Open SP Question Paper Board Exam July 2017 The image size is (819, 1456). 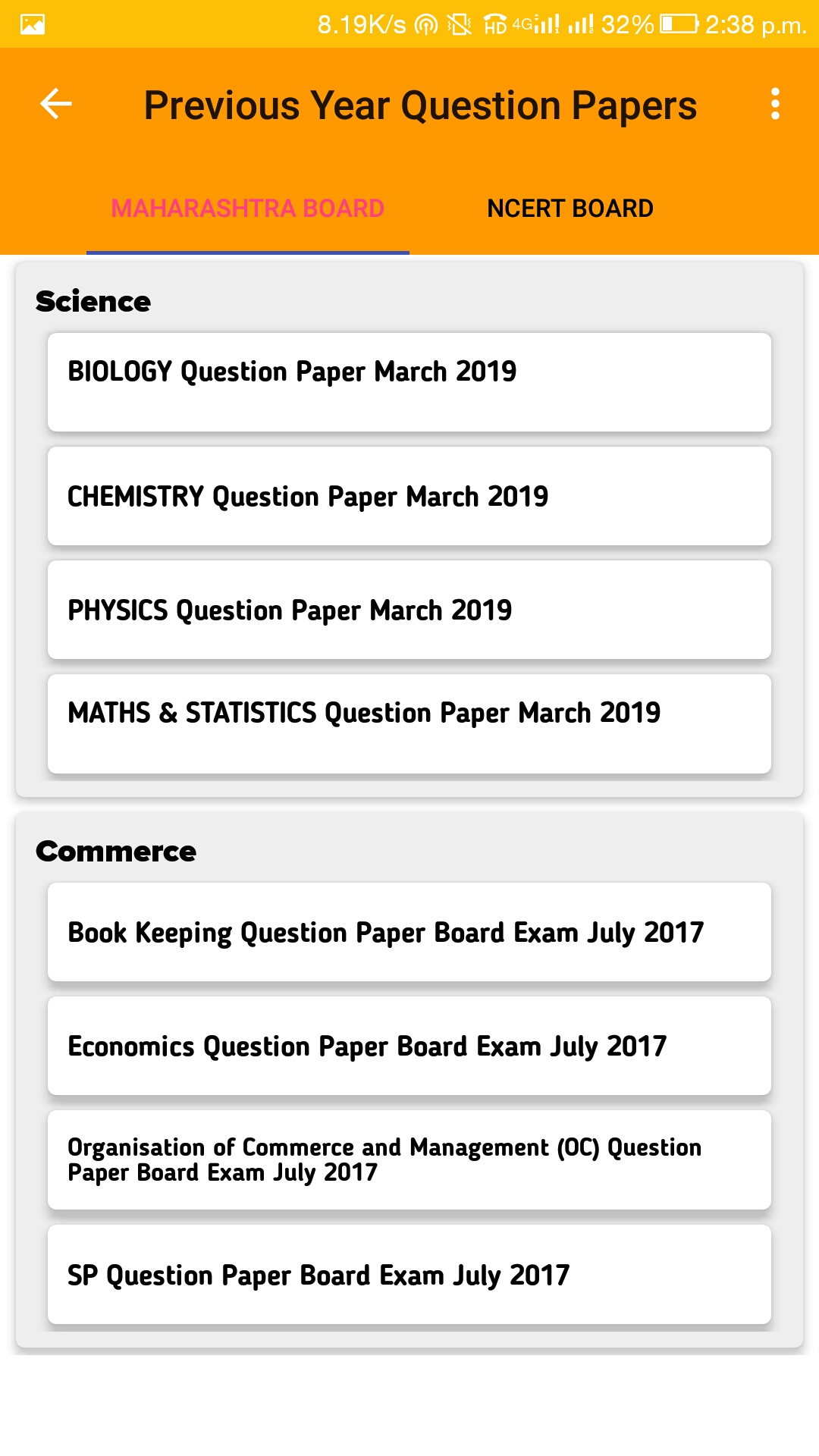pyautogui.click(x=409, y=1275)
